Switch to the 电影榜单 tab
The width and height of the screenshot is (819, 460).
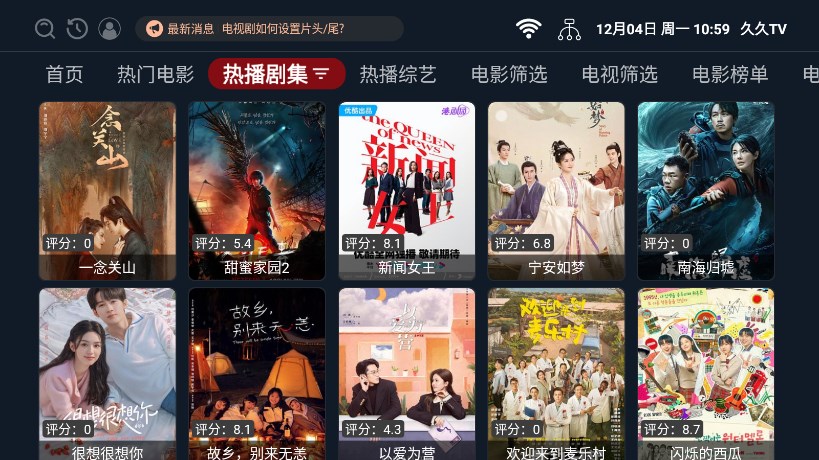pyautogui.click(x=730, y=74)
